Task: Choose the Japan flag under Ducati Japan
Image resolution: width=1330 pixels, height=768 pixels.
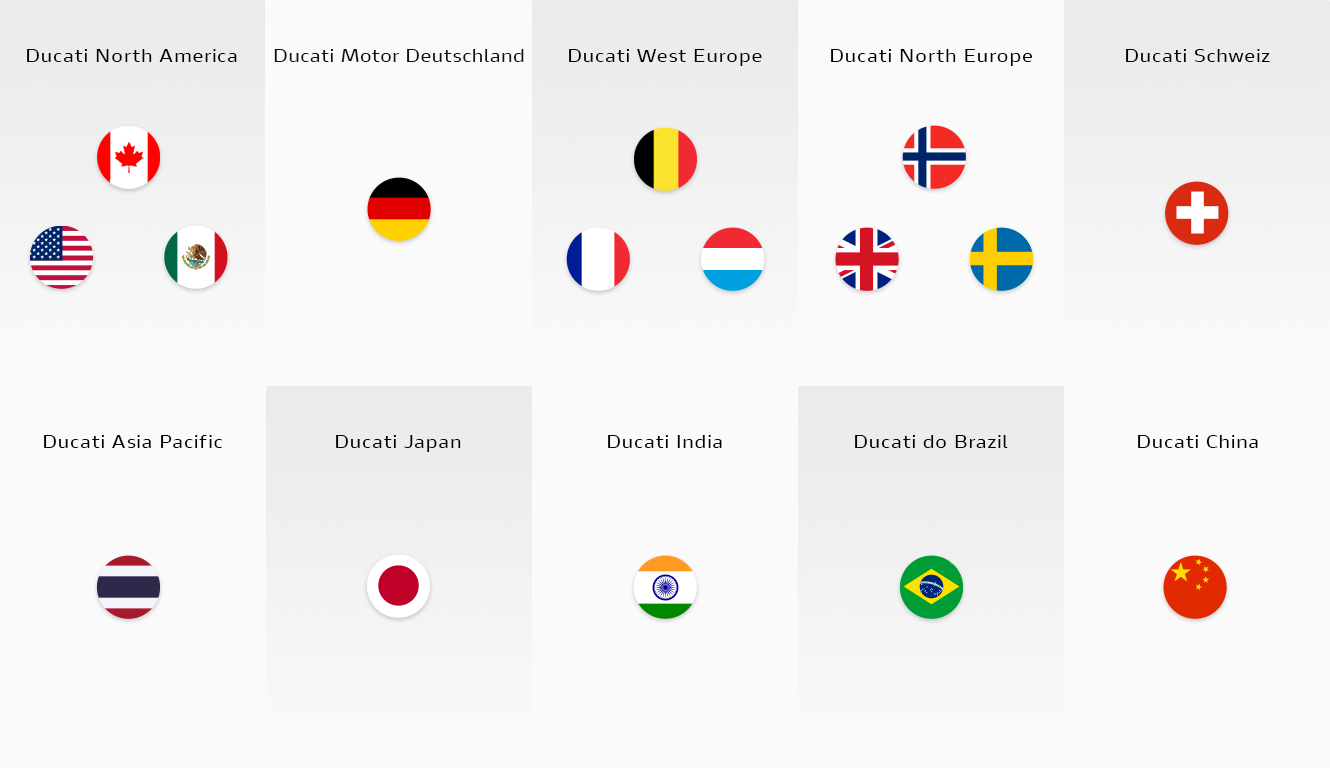Action: [x=398, y=586]
